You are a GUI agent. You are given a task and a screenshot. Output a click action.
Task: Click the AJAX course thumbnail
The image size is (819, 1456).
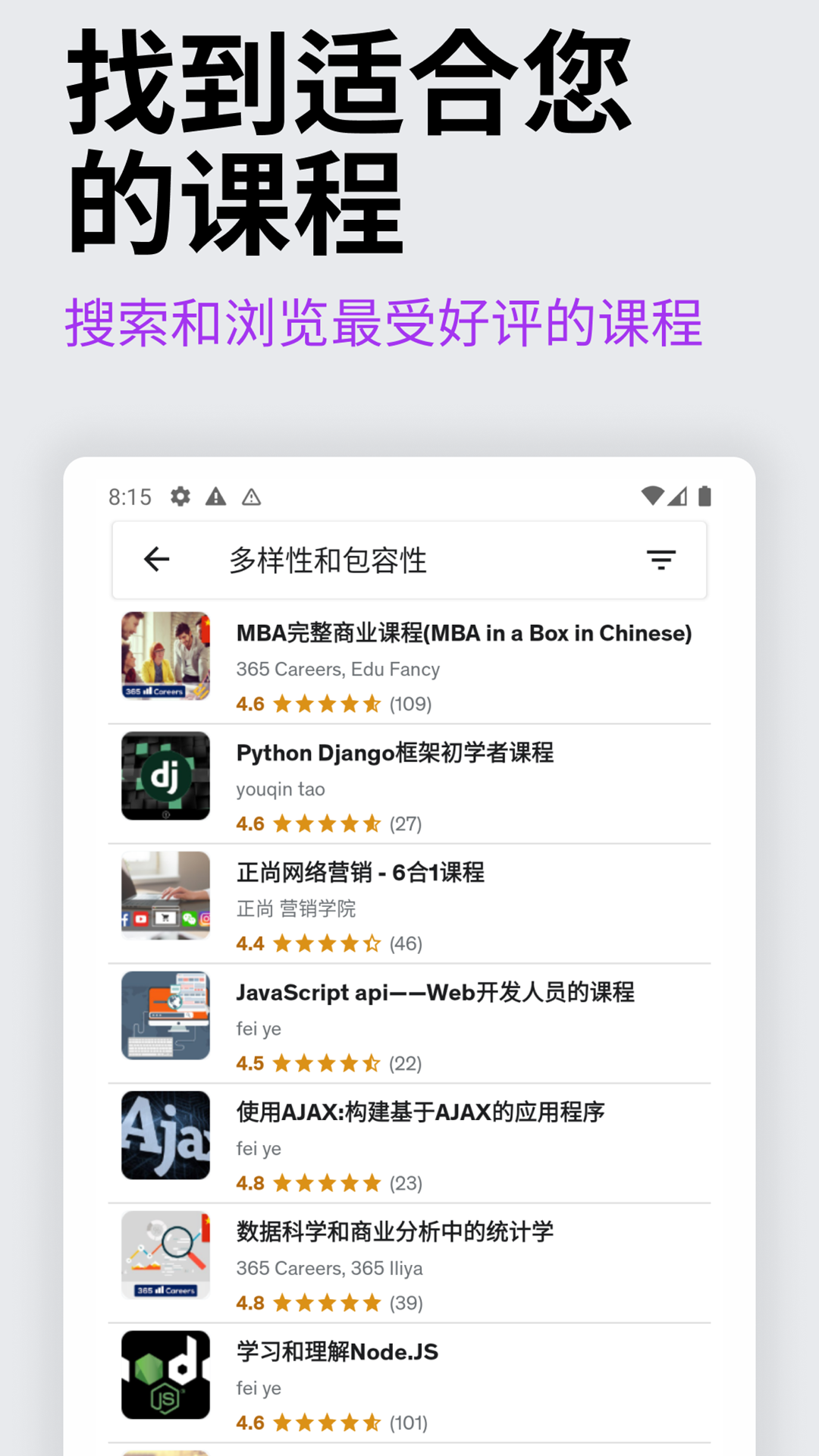(x=164, y=1136)
